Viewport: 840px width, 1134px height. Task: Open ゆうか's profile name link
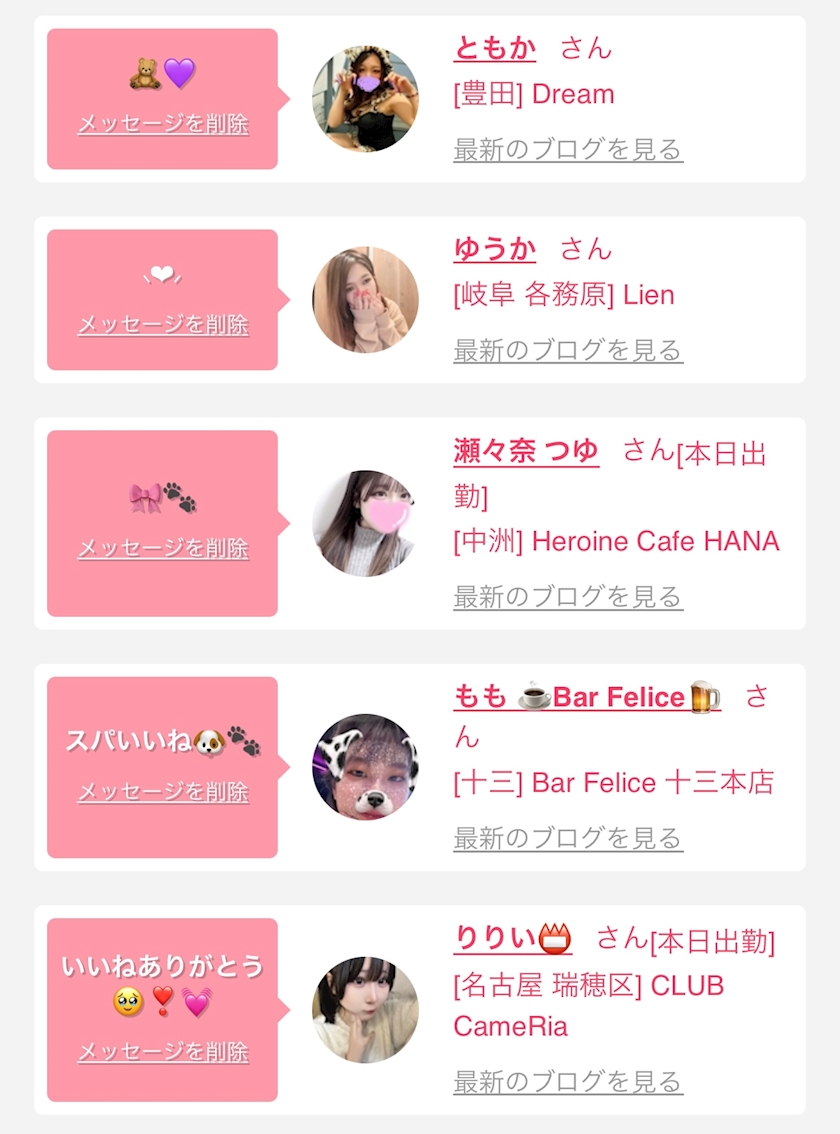coord(495,250)
